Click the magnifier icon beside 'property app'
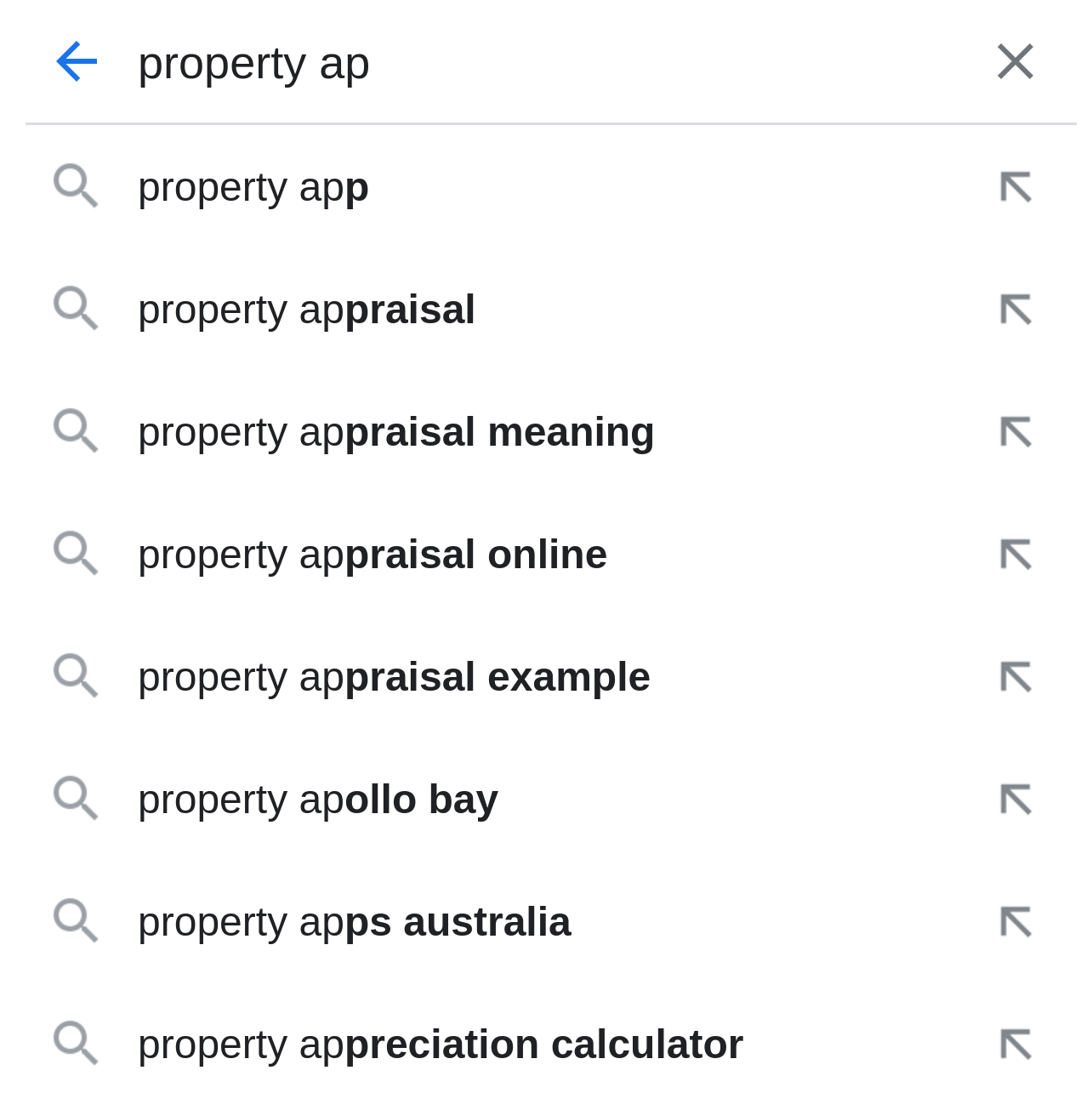1092x1093 pixels. point(75,186)
